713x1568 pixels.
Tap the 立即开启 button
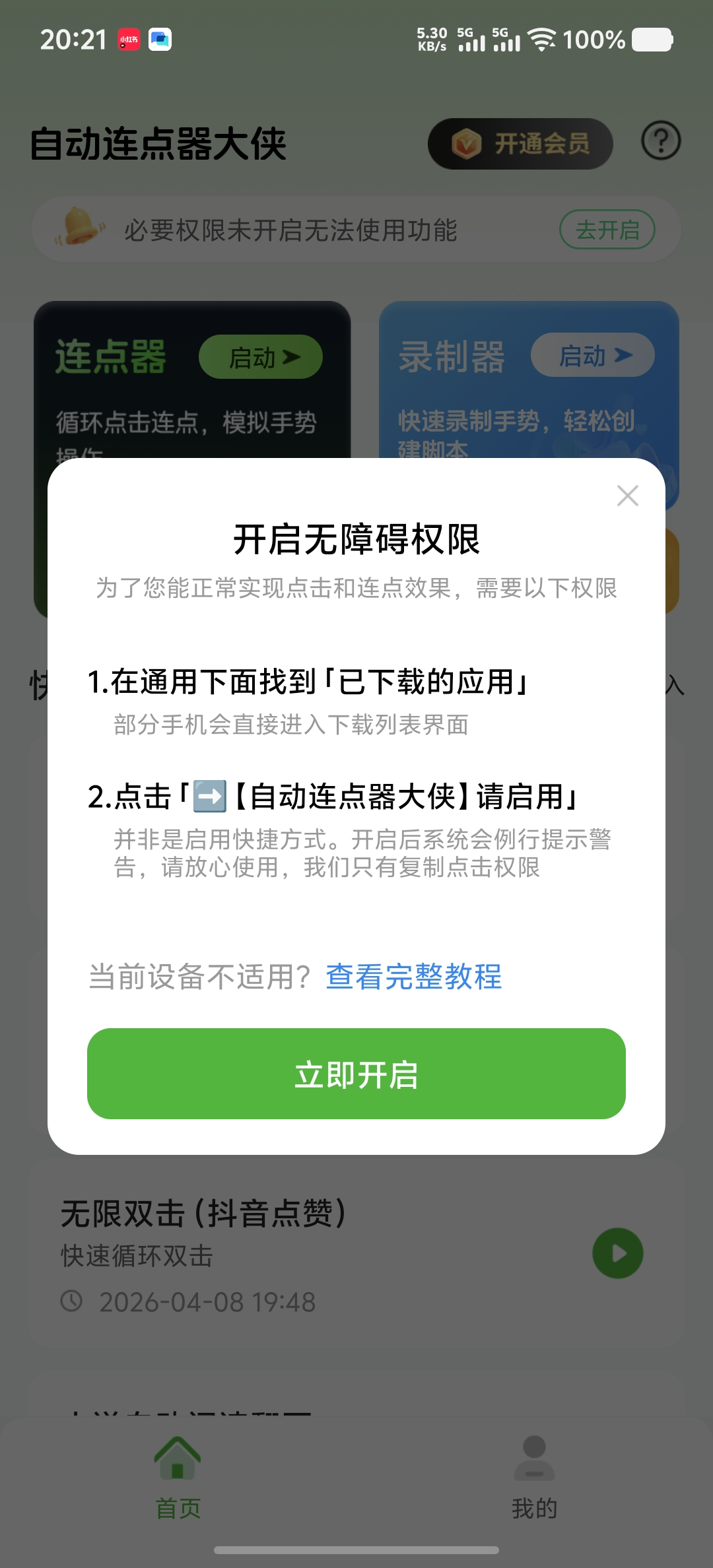(356, 1074)
